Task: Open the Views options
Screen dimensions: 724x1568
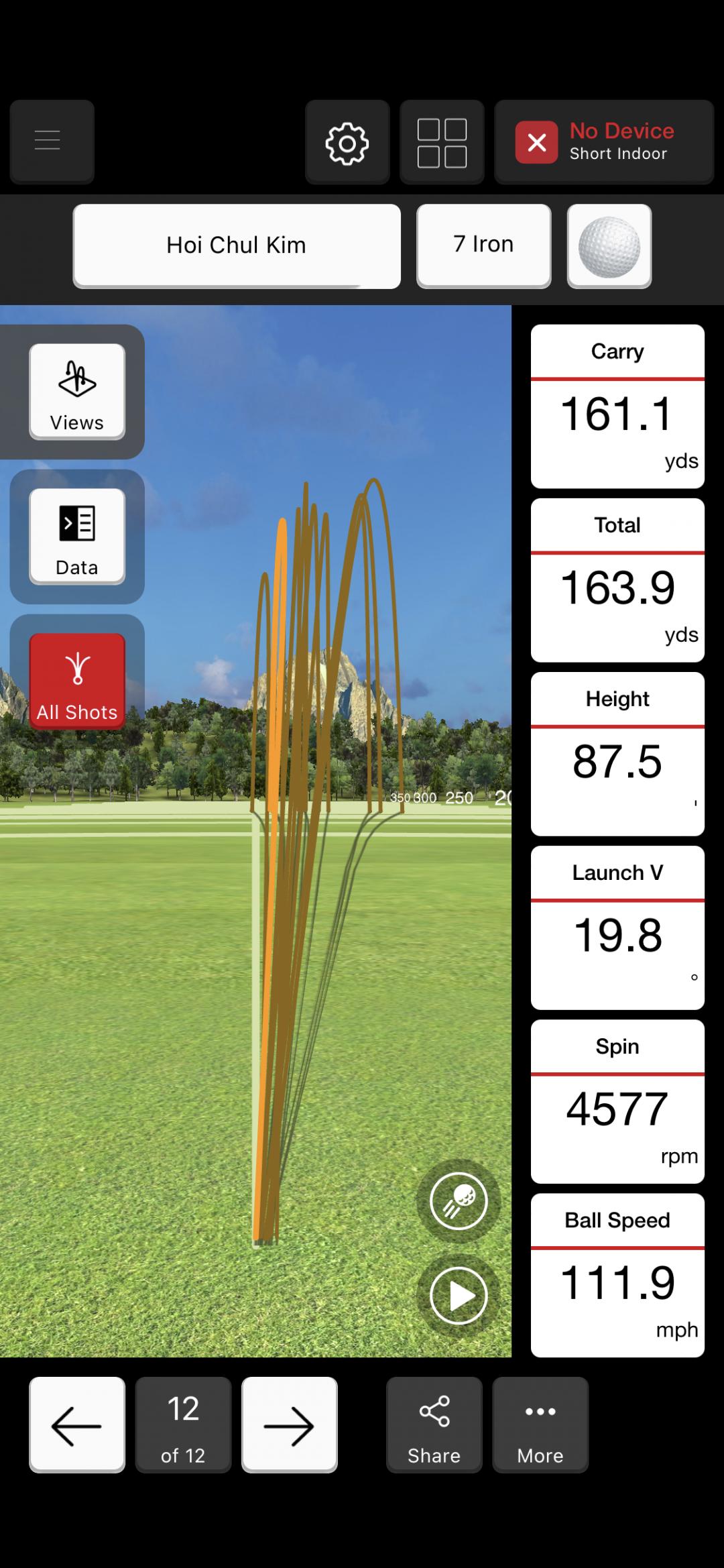Action: pos(77,392)
